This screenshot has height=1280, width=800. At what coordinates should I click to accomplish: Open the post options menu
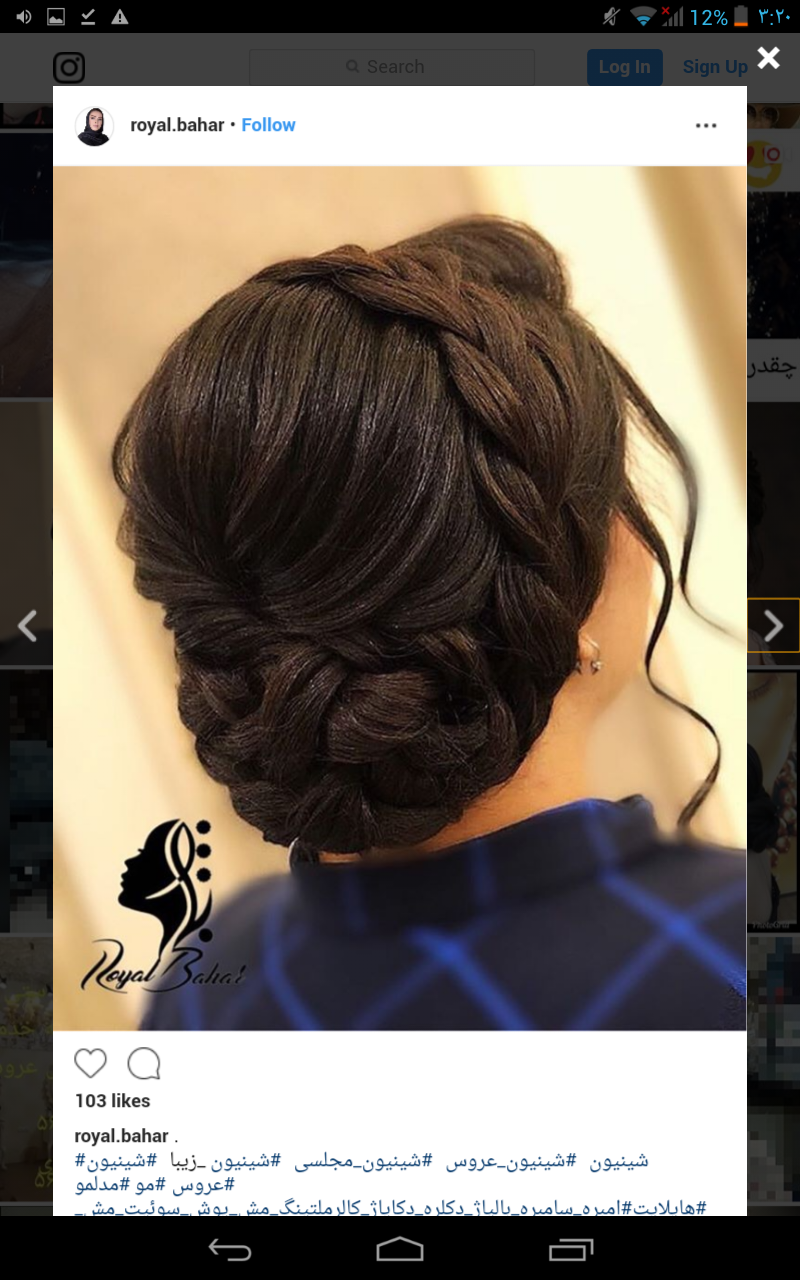(706, 126)
